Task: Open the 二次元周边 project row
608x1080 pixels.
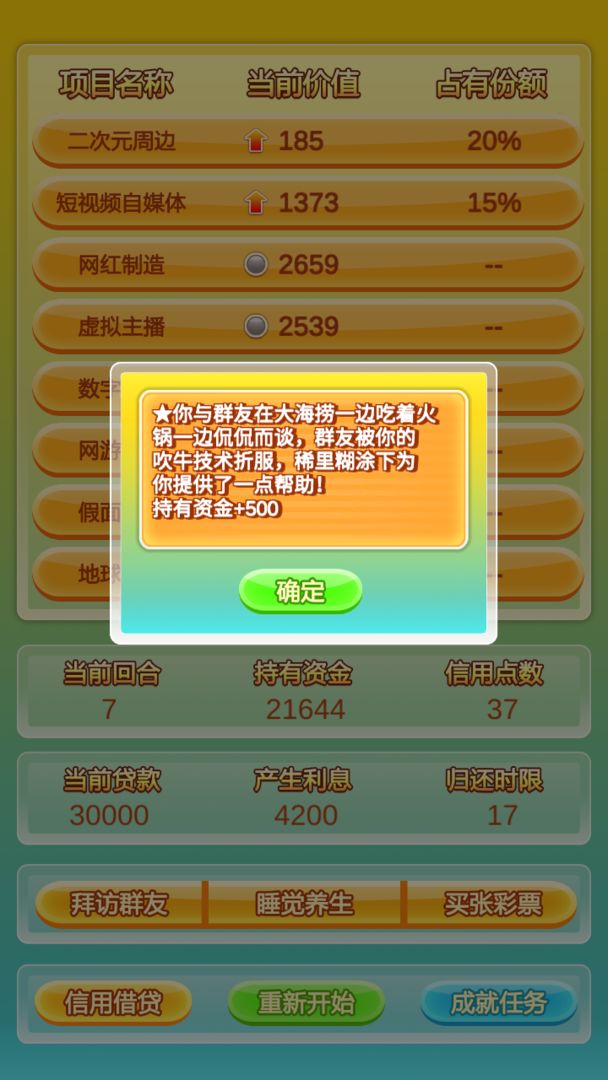Action: (x=307, y=141)
